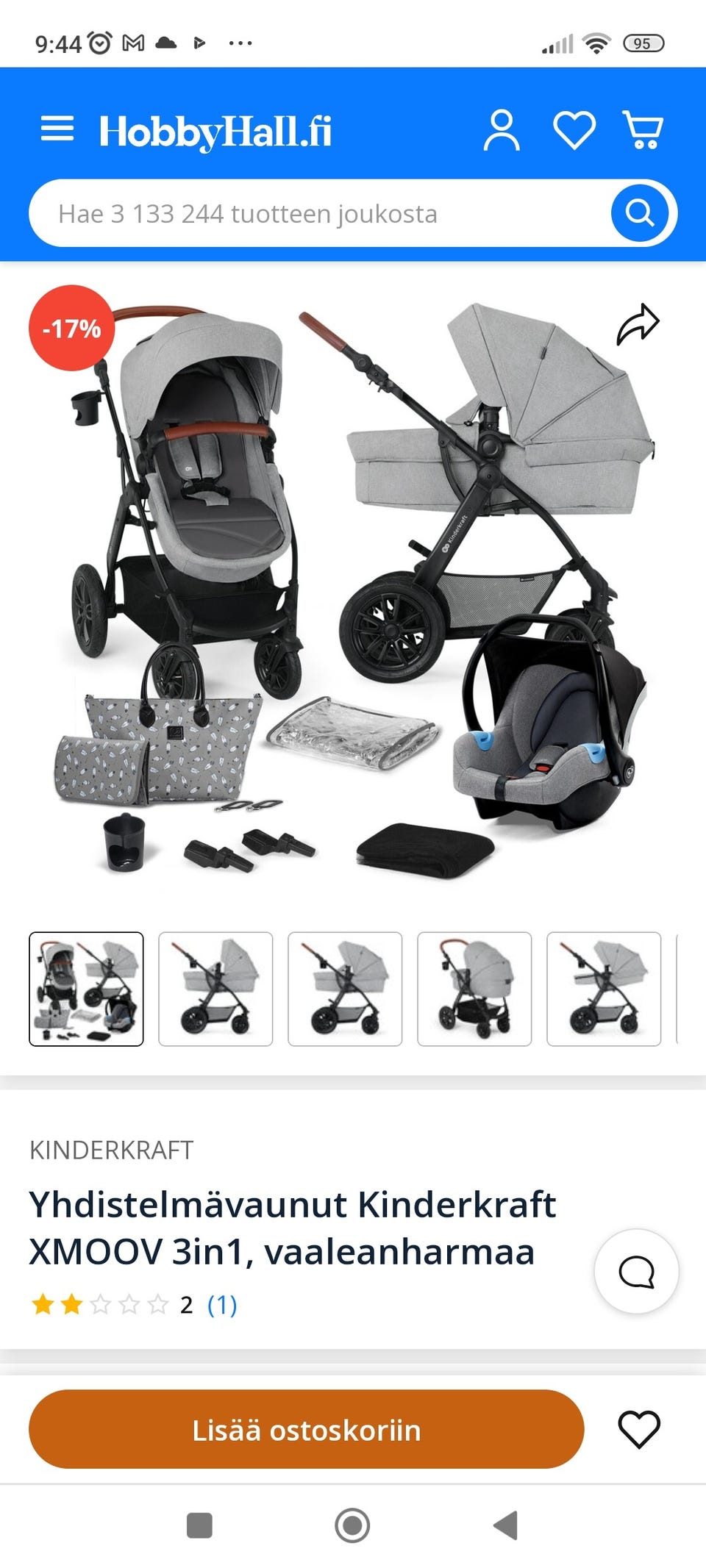Select the fourth stroller thumbnail
The width and height of the screenshot is (706, 1568).
pyautogui.click(x=474, y=989)
